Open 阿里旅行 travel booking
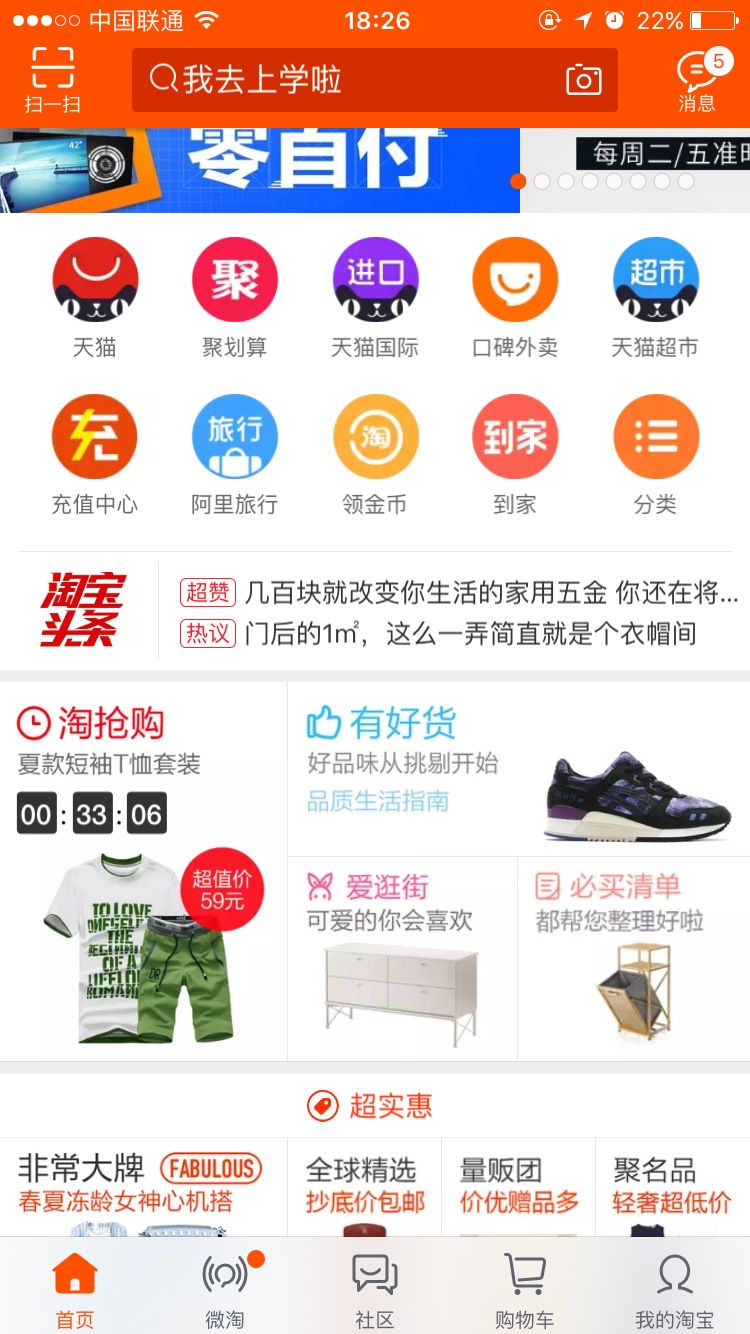The image size is (750, 1334). [234, 436]
